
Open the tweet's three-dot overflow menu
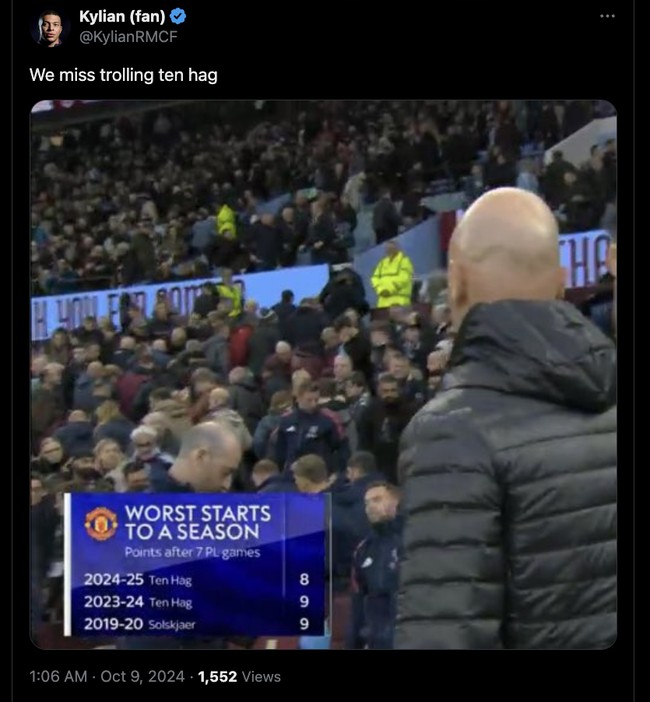608,17
